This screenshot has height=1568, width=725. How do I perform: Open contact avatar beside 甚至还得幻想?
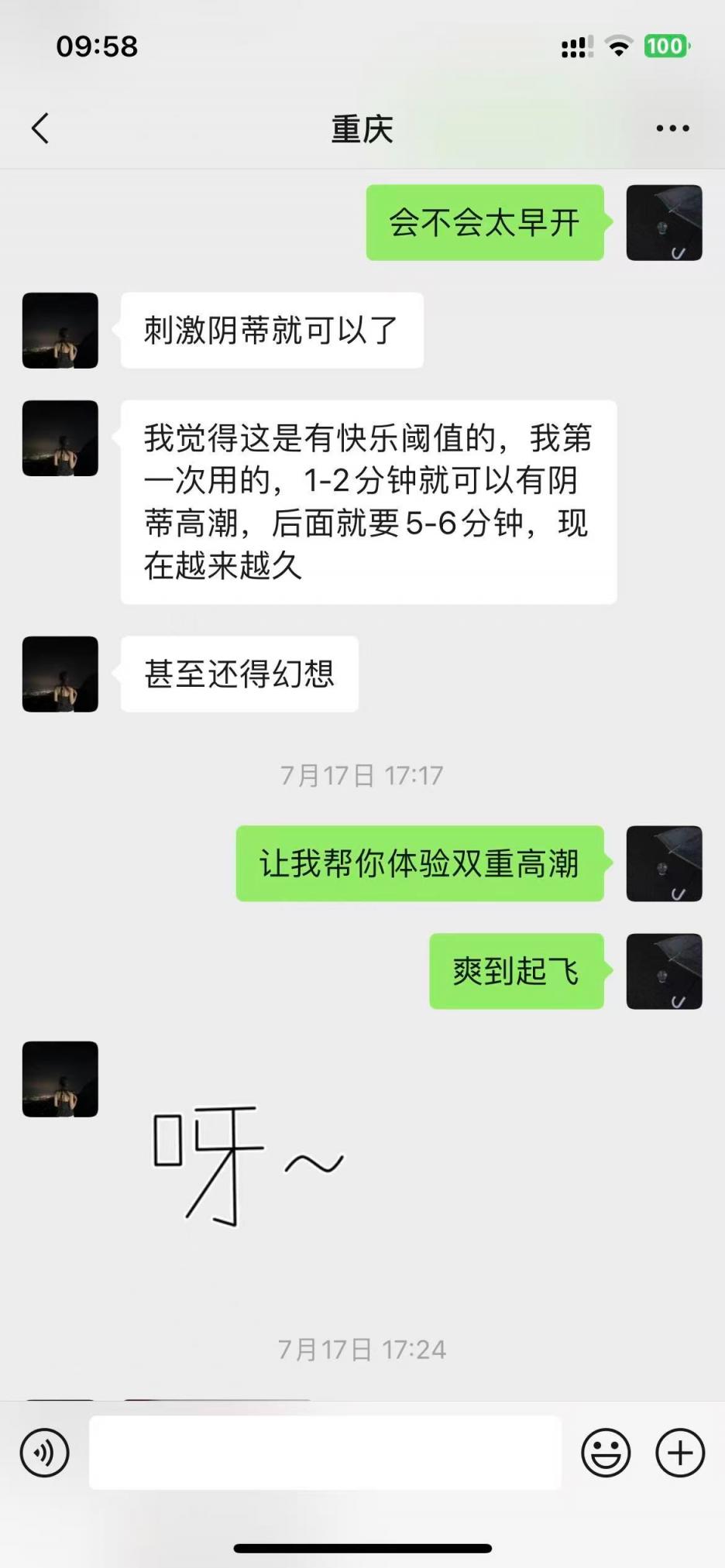(x=60, y=674)
